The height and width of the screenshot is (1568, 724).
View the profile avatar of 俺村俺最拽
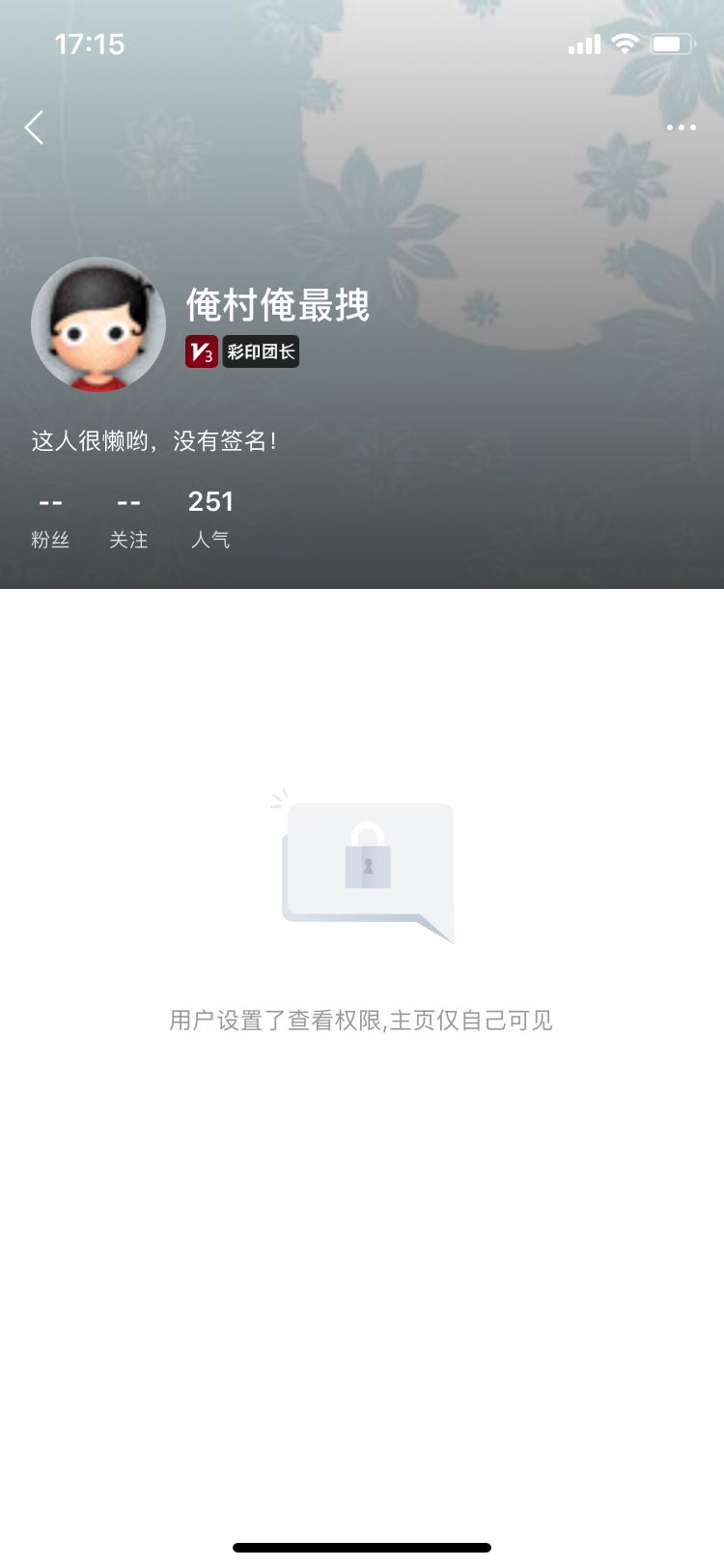[x=98, y=324]
